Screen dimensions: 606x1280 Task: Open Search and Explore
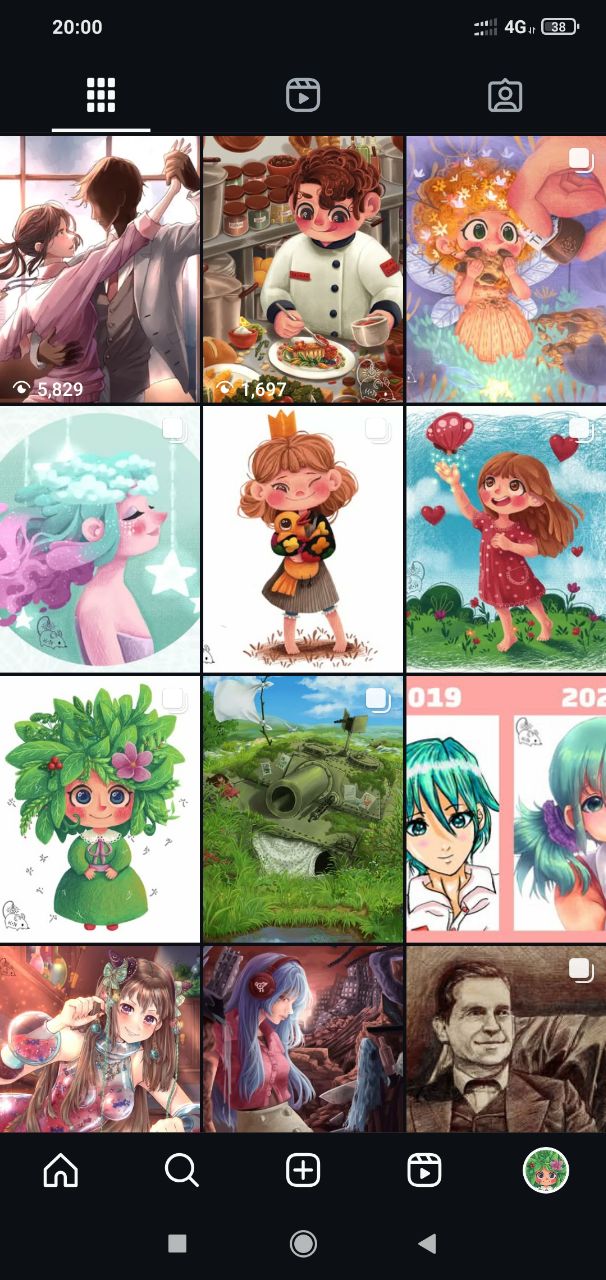tap(182, 1169)
